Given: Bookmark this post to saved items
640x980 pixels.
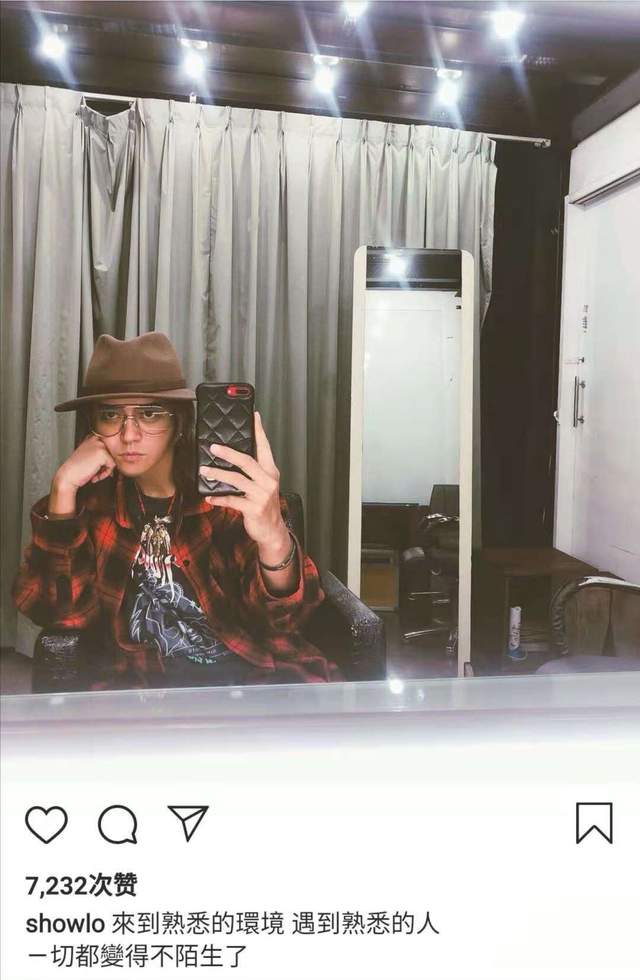Looking at the screenshot, I should pyautogui.click(x=594, y=823).
